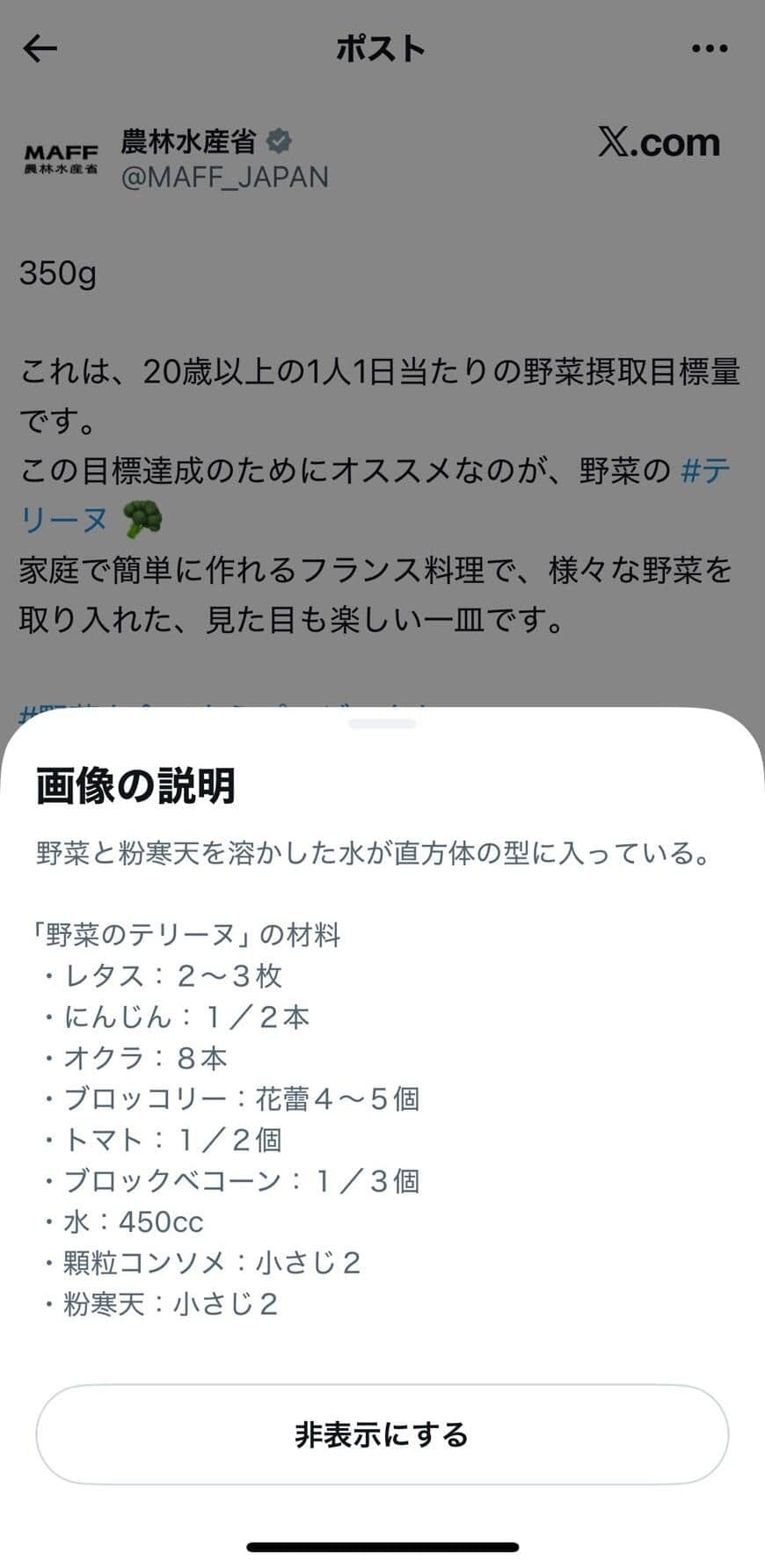The height and width of the screenshot is (1568, 765).
Task: Tap the 粉寒天：小さじ２ ingredient line
Action: 158,1304
